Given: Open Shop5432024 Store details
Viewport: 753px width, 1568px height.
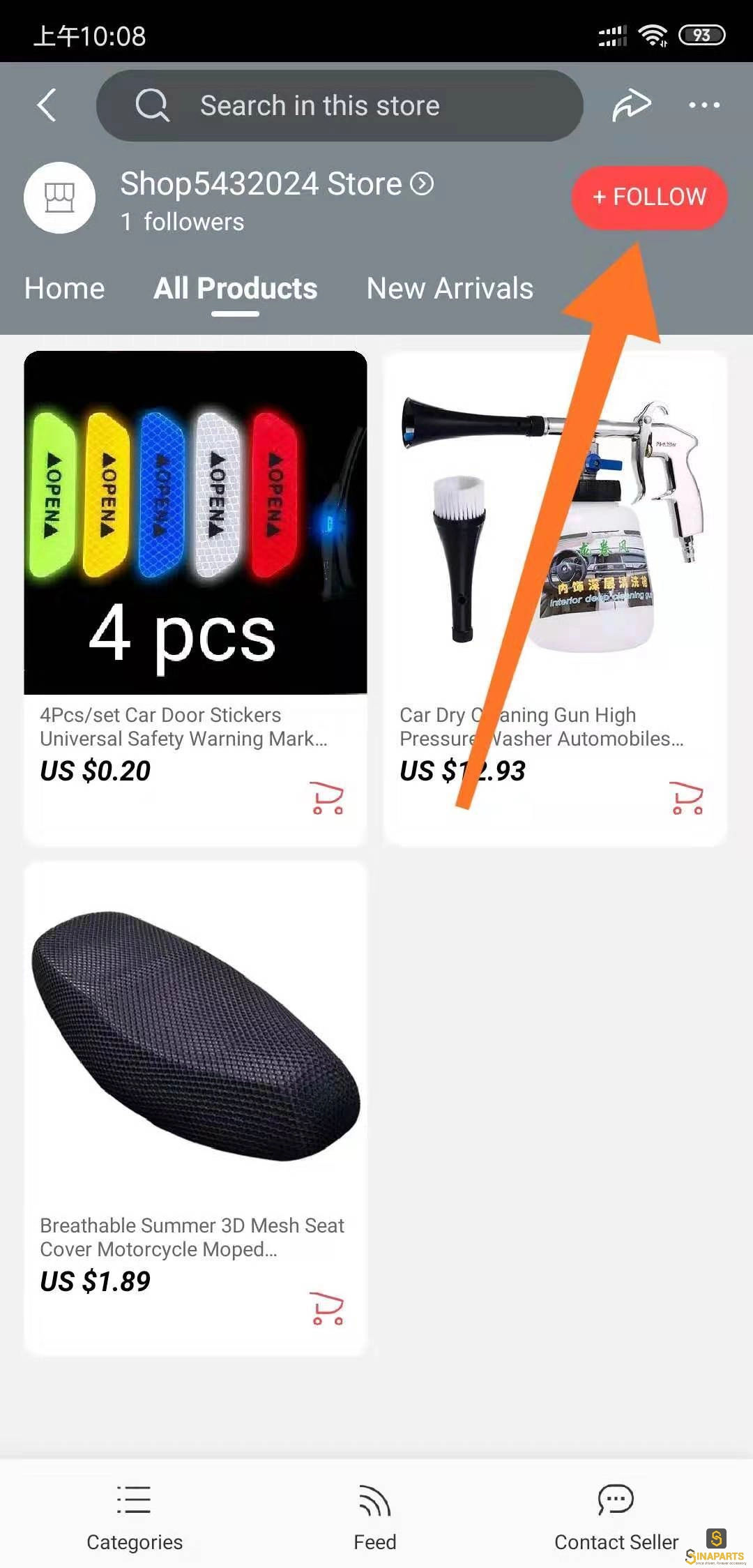Looking at the screenshot, I should coord(276,184).
